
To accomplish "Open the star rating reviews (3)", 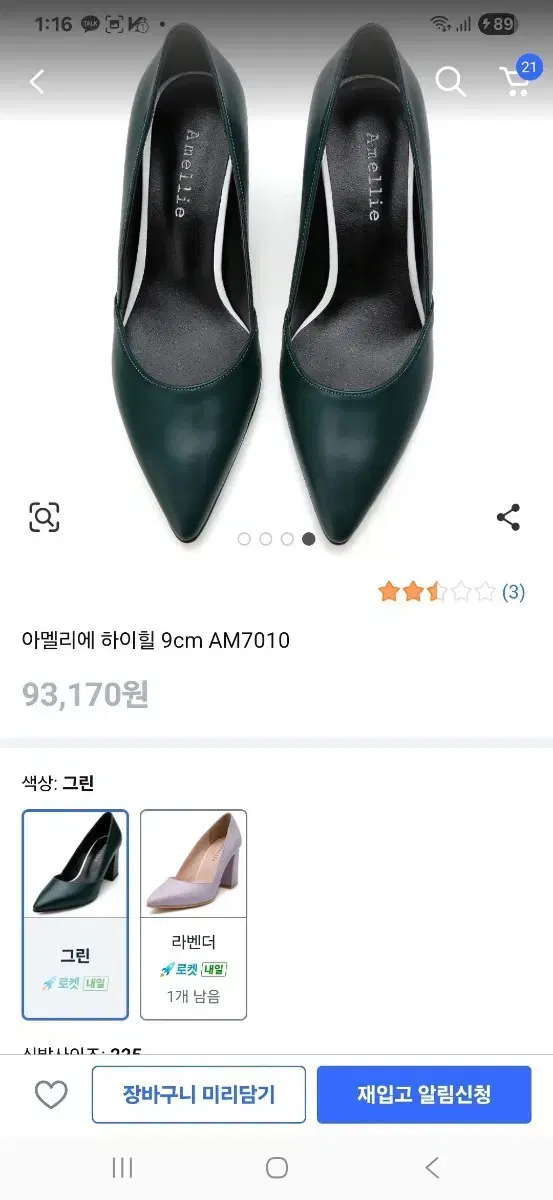I will 451,592.
